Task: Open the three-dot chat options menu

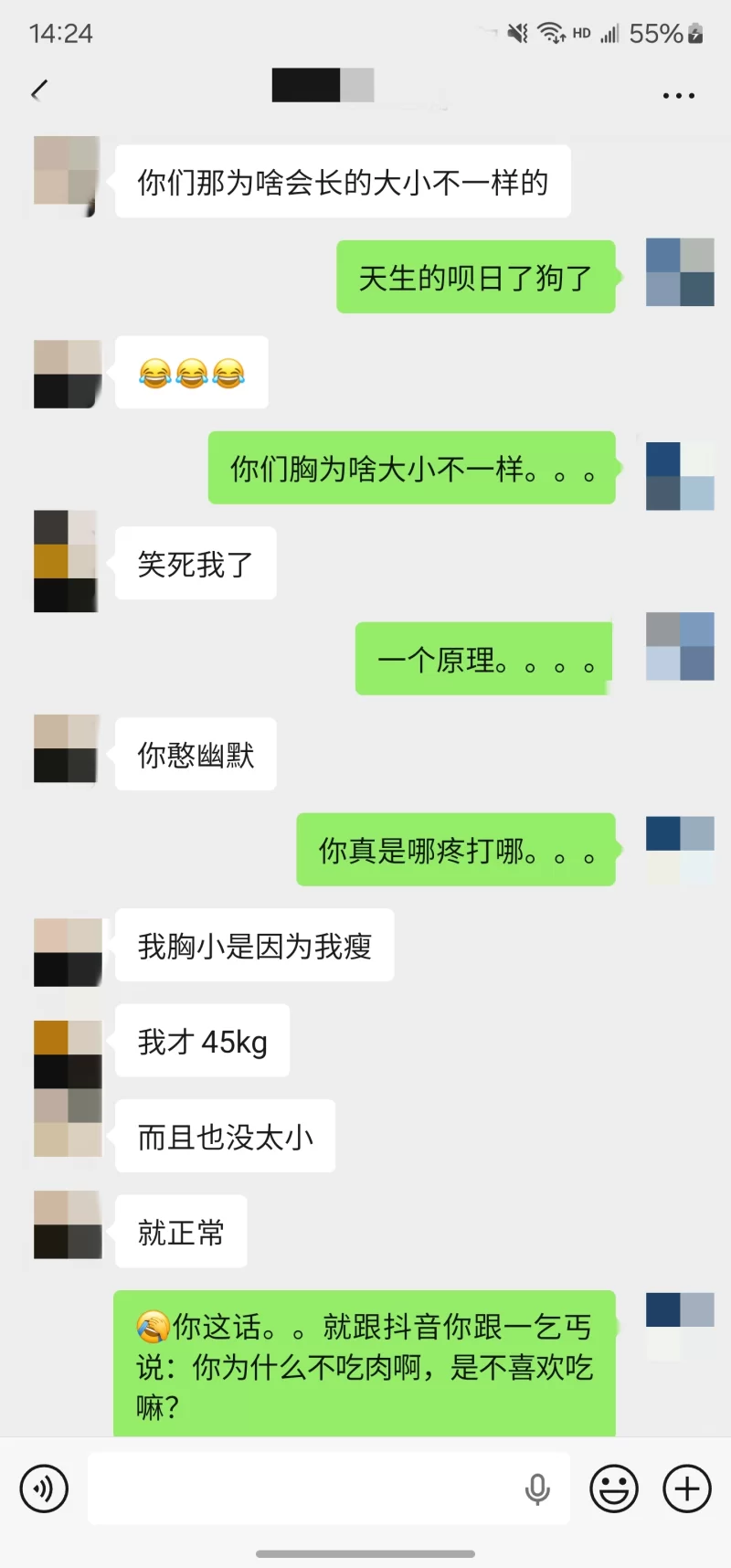Action: click(678, 95)
